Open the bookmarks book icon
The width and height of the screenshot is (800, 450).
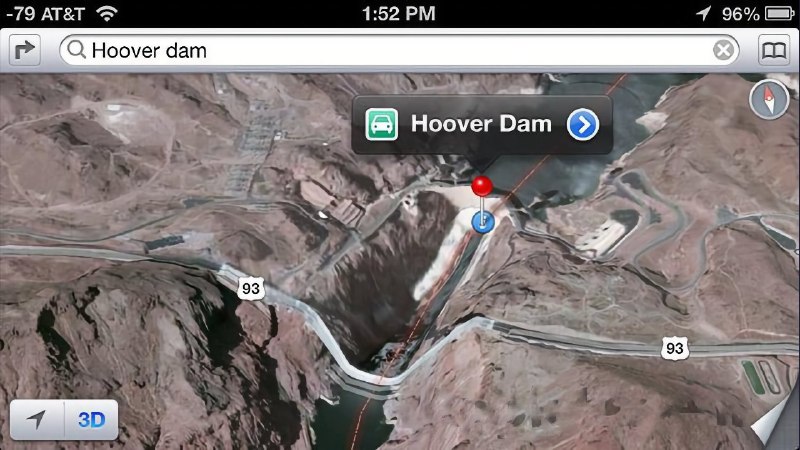[x=774, y=50]
